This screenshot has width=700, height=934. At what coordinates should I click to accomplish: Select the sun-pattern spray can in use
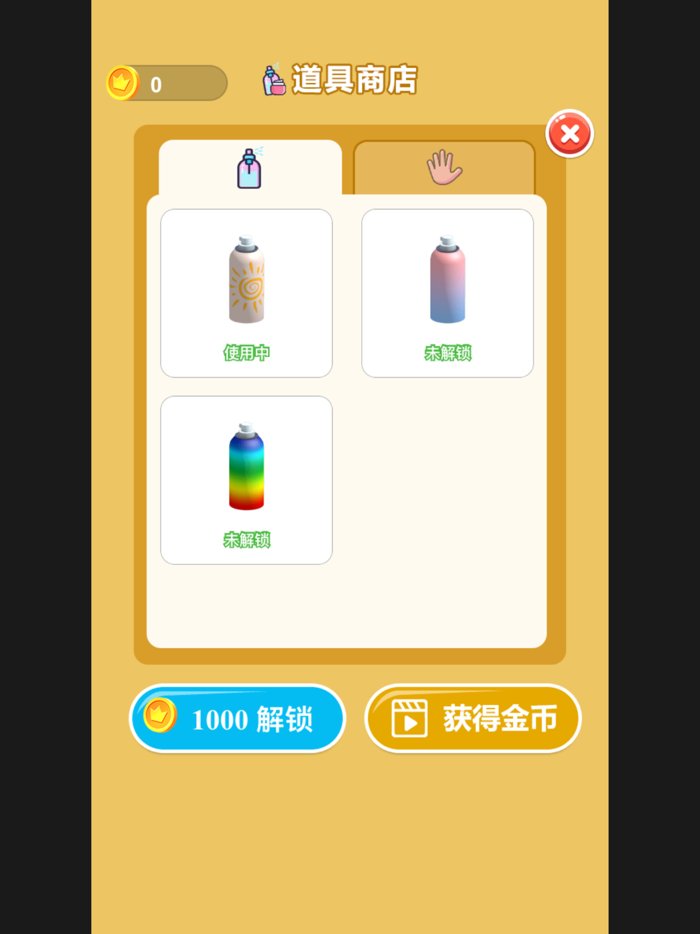coord(246,293)
